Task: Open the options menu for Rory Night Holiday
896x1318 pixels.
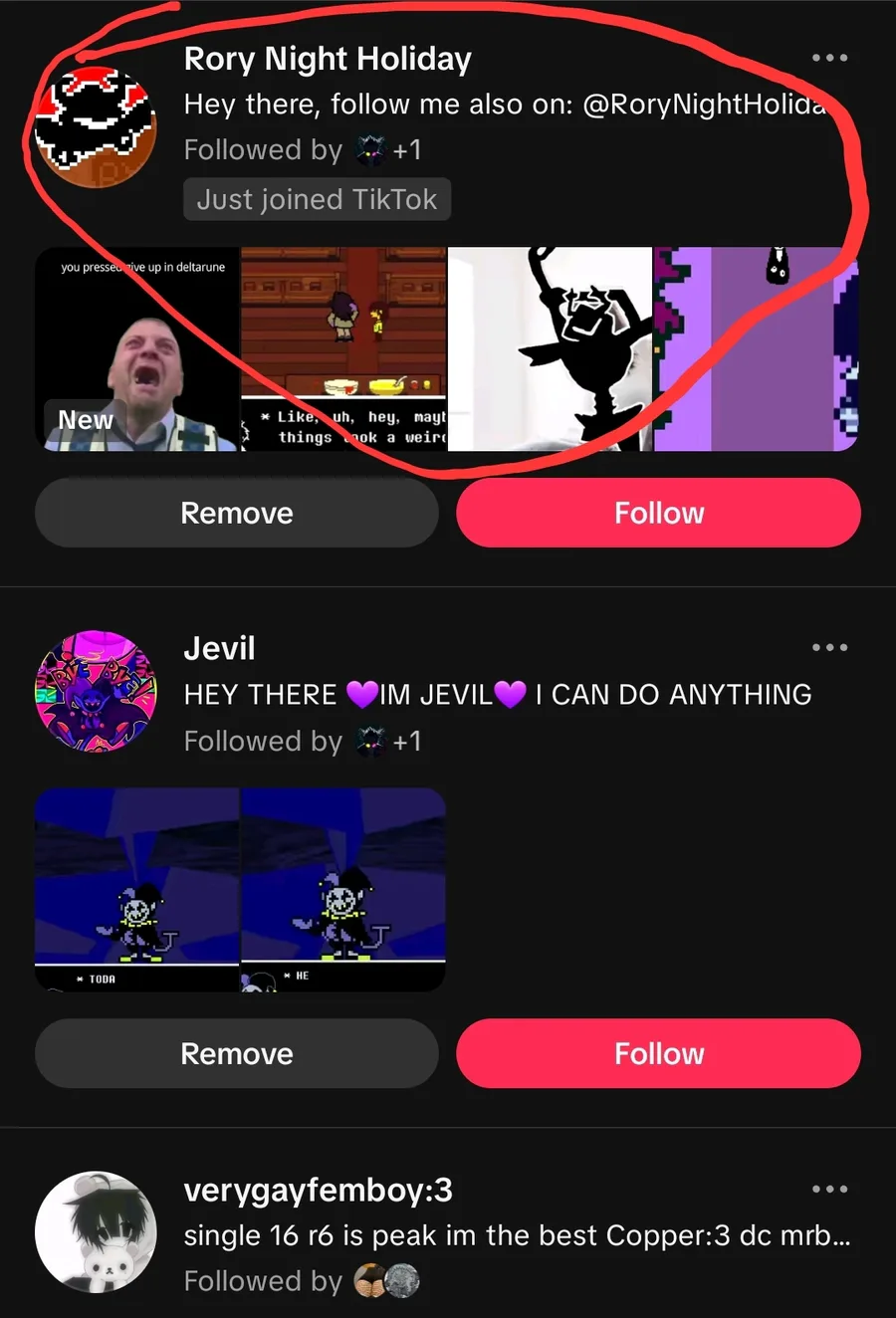Action: [x=829, y=58]
